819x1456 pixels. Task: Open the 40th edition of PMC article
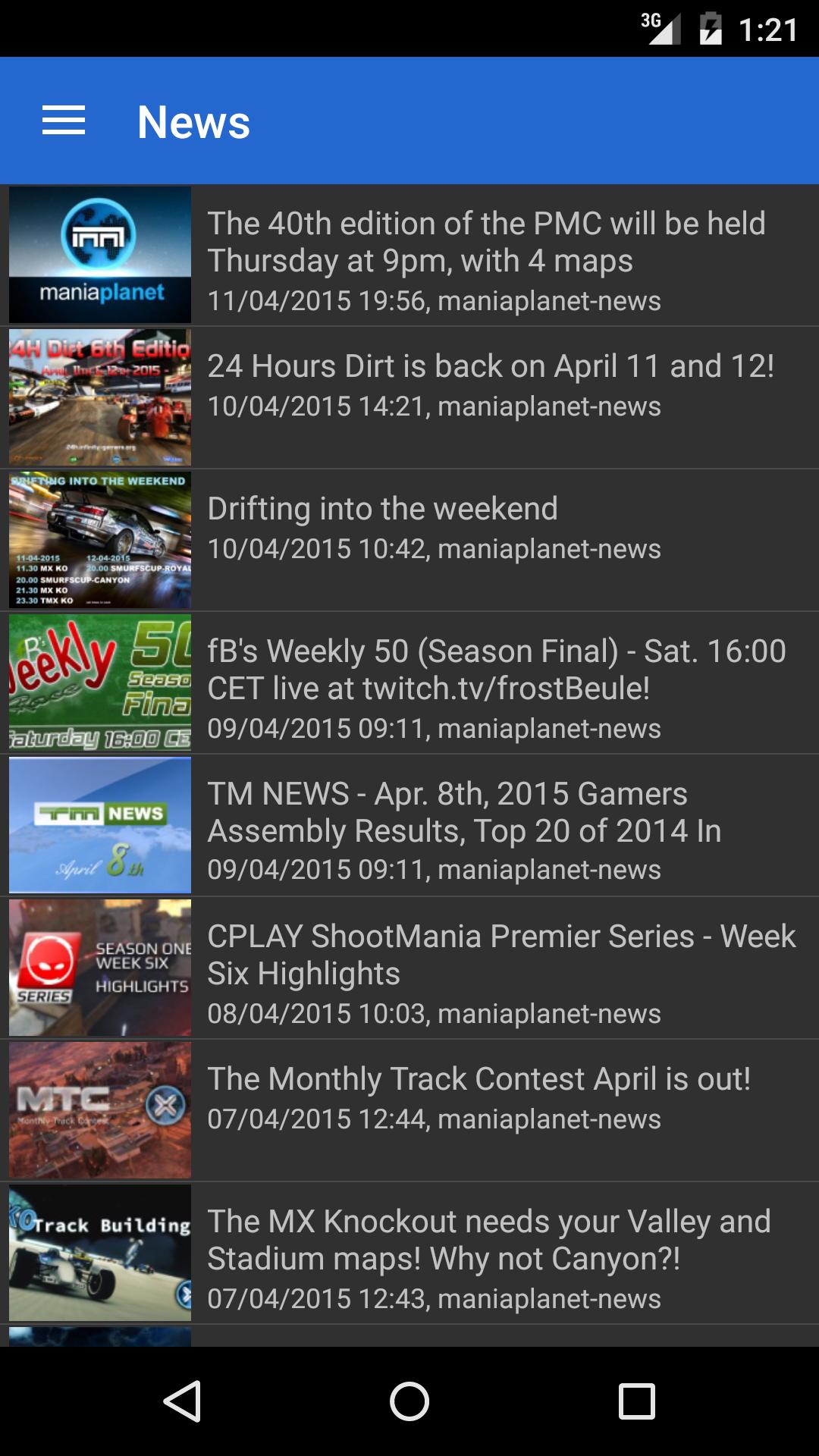[485, 256]
